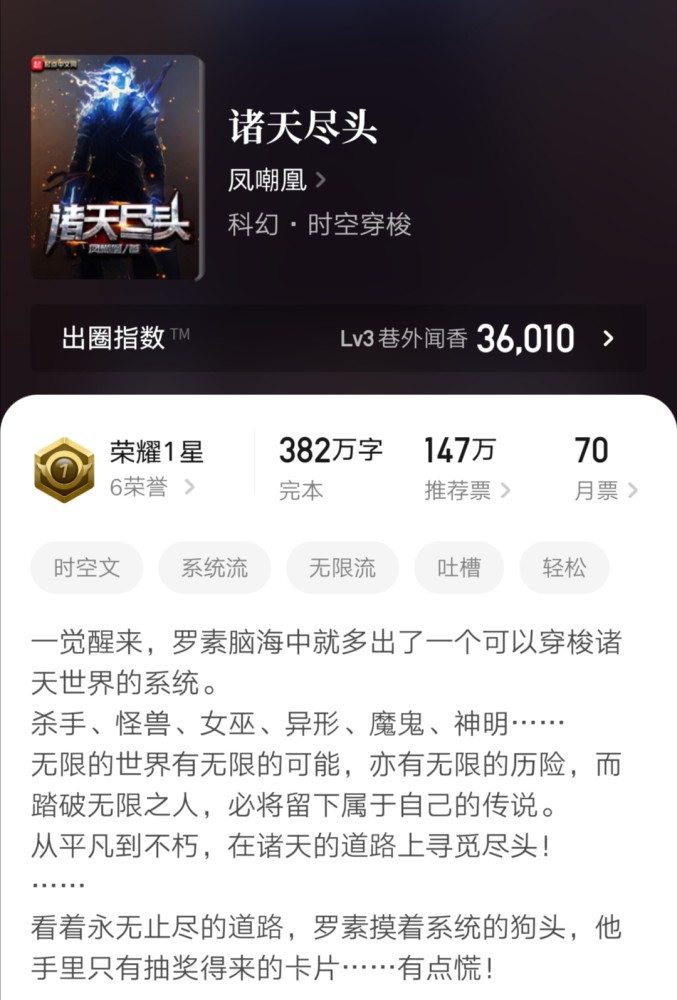
Task: Tap the 诸天尽头 book cover
Action: (117, 167)
